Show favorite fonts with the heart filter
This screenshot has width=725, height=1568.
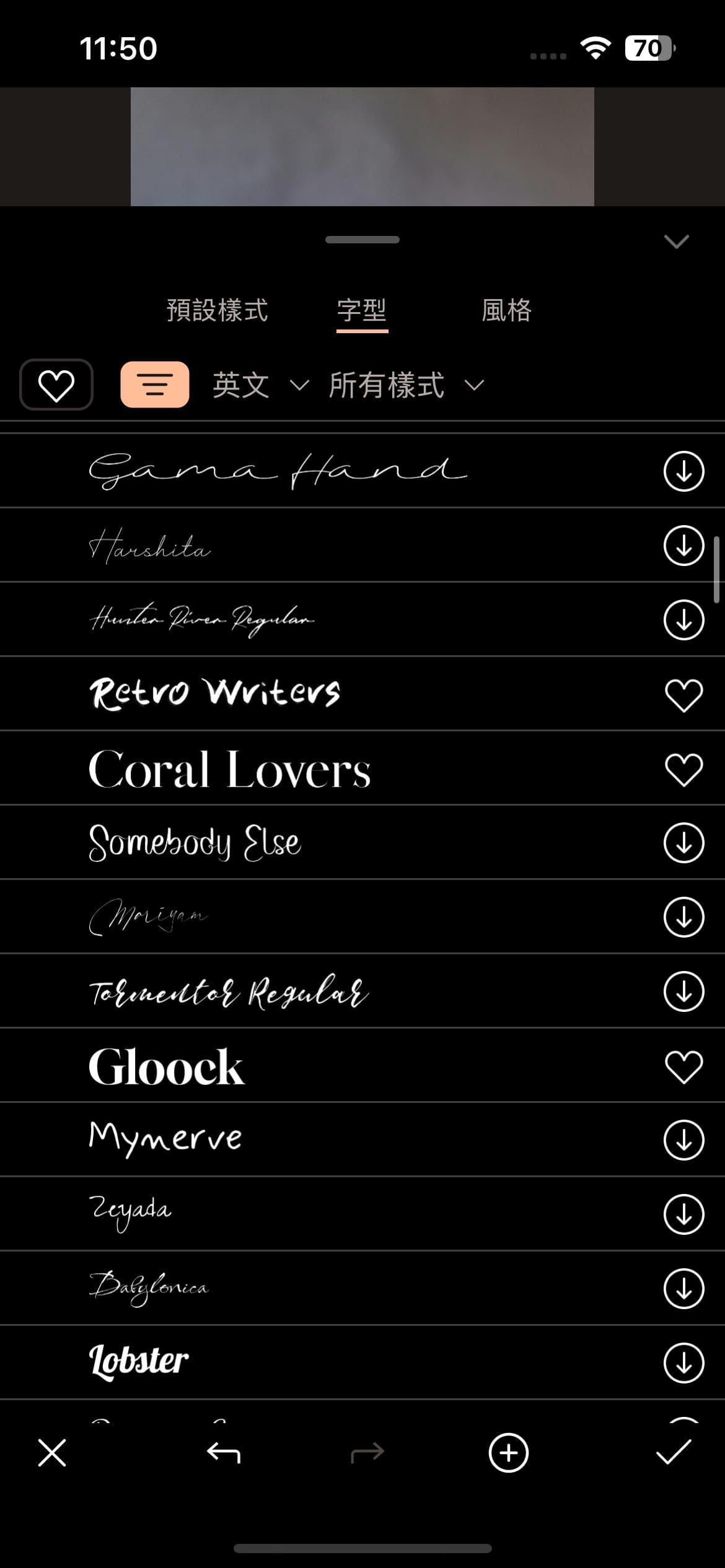pyautogui.click(x=56, y=385)
